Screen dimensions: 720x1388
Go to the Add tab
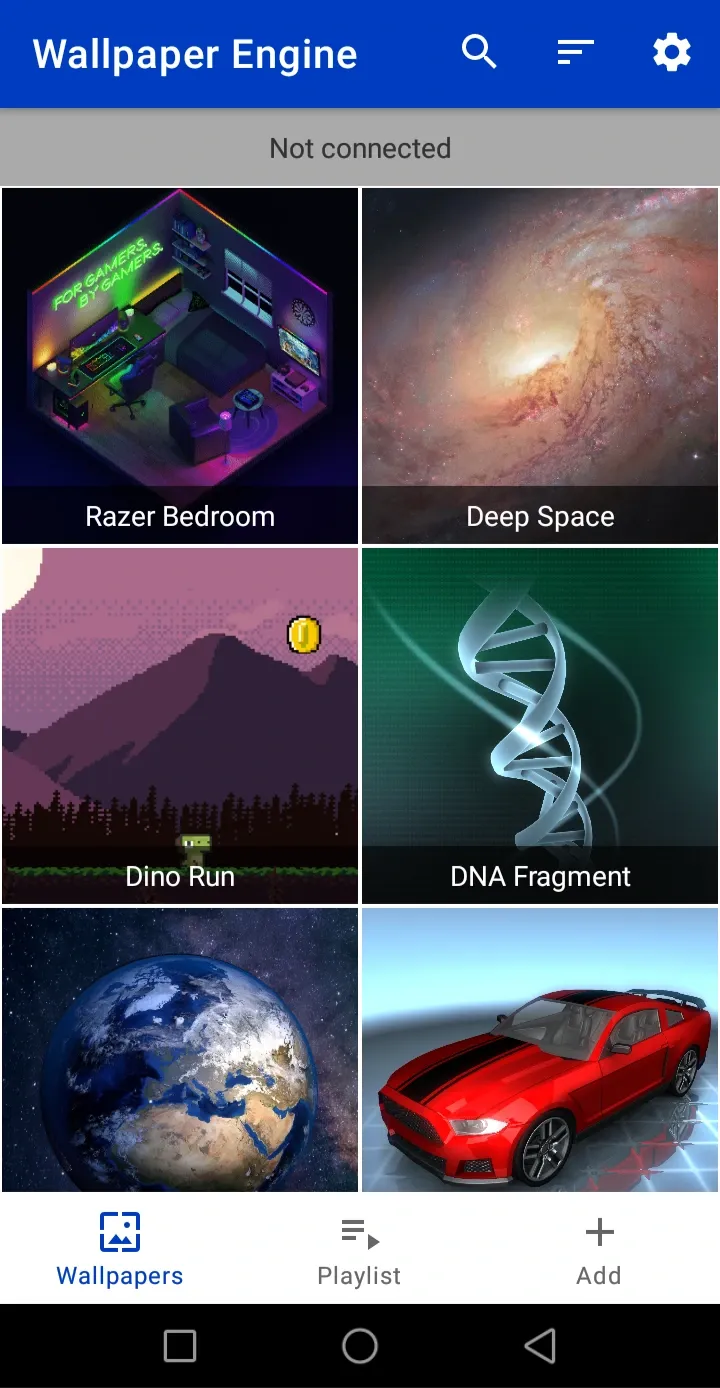(x=599, y=1250)
